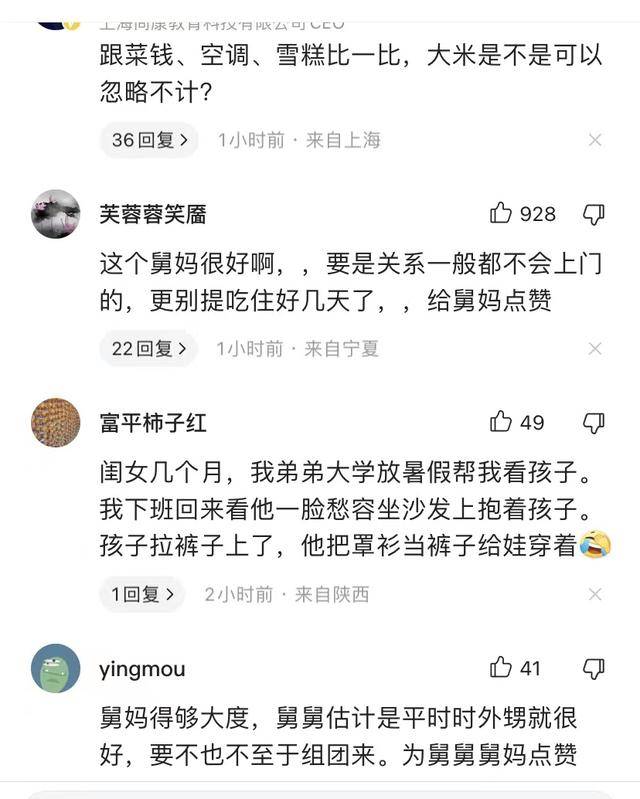
Task: Dismiss 富平柿子红's comment from 陕西
Action: point(595,594)
